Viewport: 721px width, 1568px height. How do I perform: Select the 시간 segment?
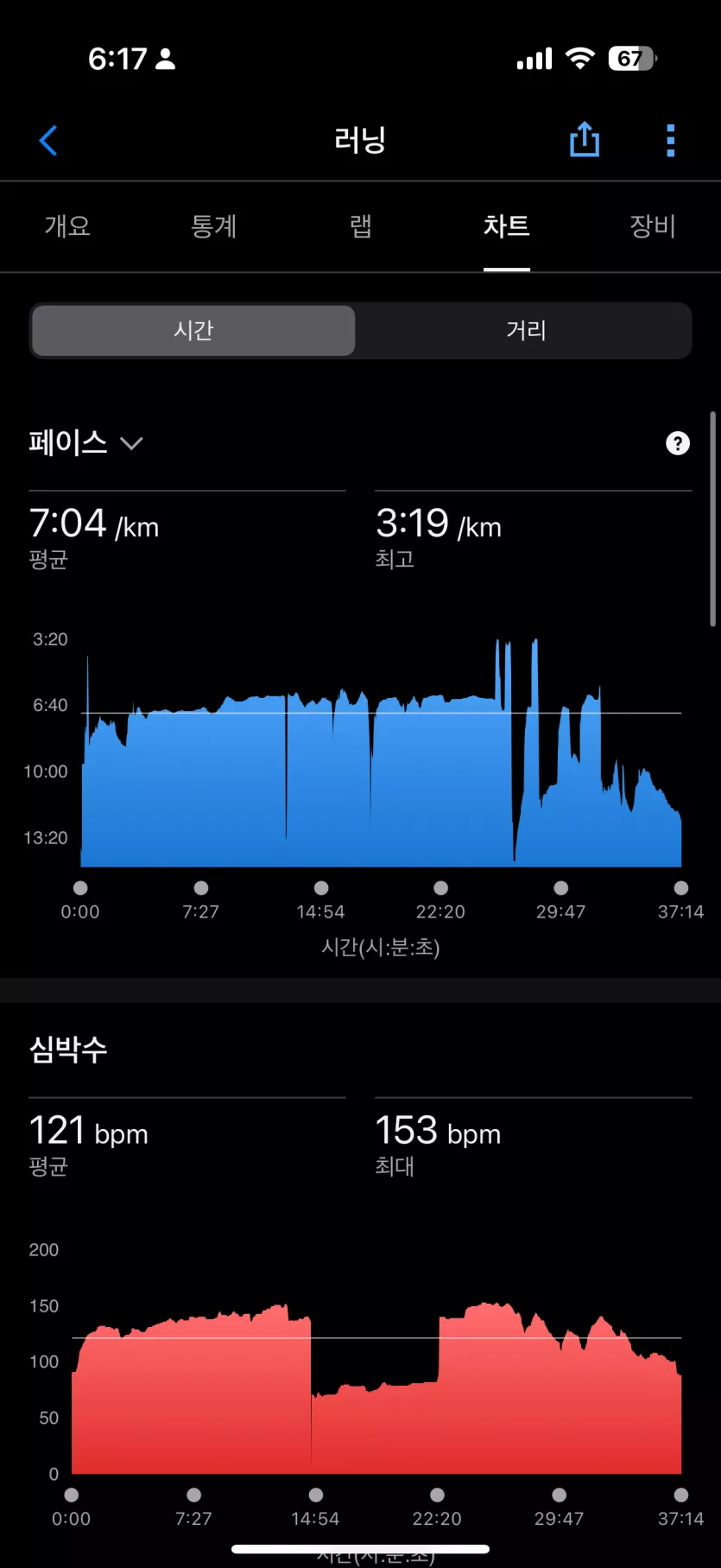click(x=193, y=330)
